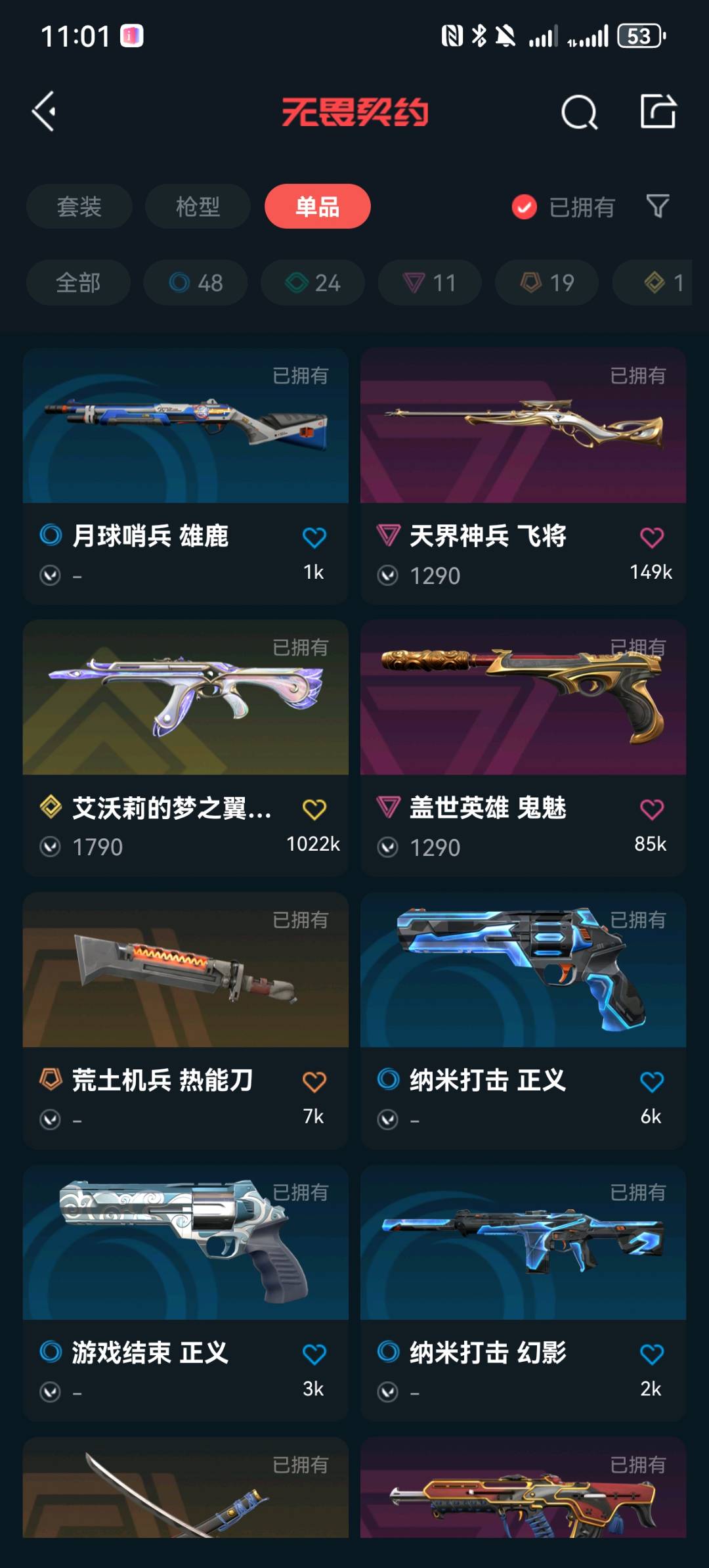Filter by the blue 48 rarity chip
The image size is (709, 1568).
(x=196, y=282)
